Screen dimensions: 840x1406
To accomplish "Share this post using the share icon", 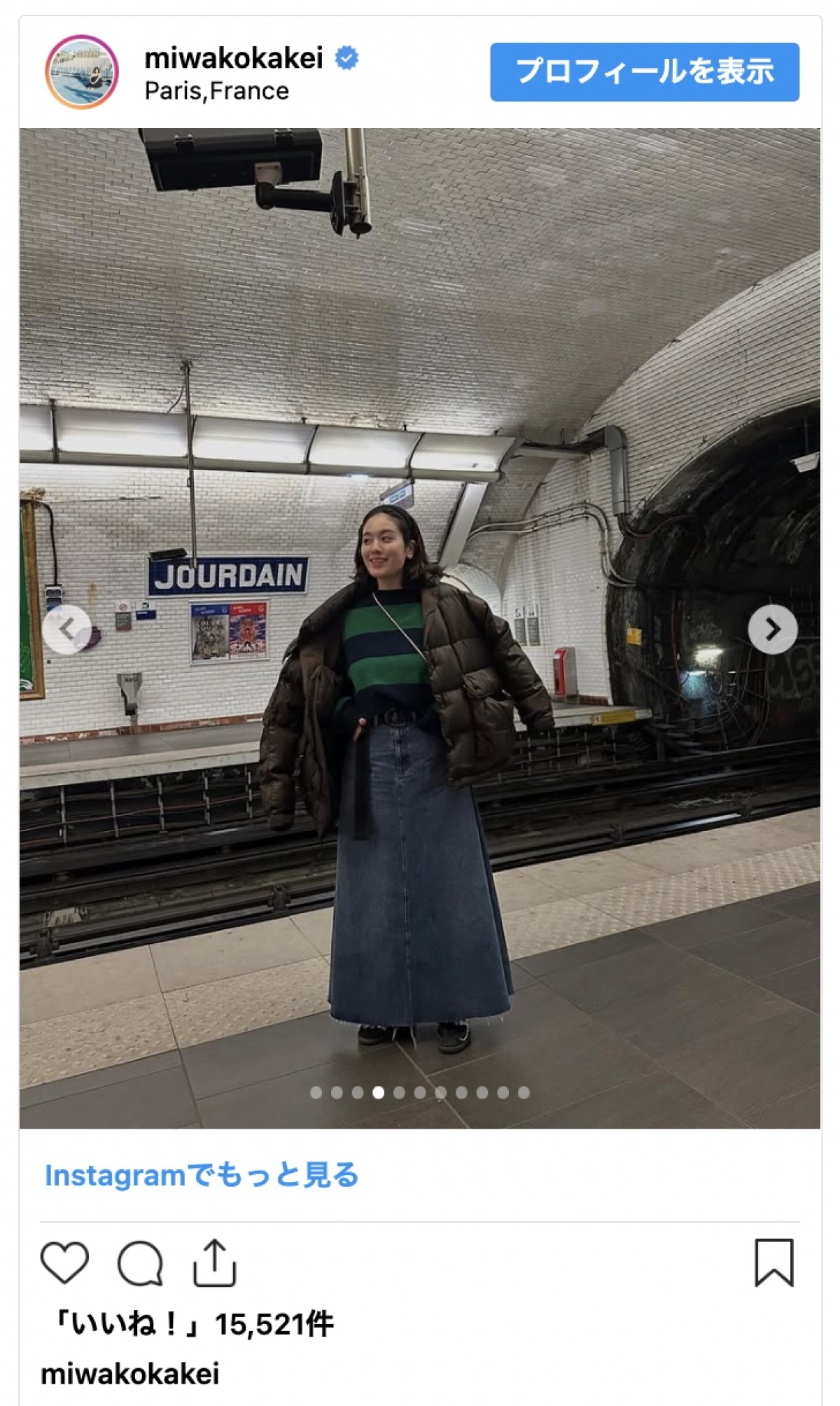I will tap(214, 1262).
